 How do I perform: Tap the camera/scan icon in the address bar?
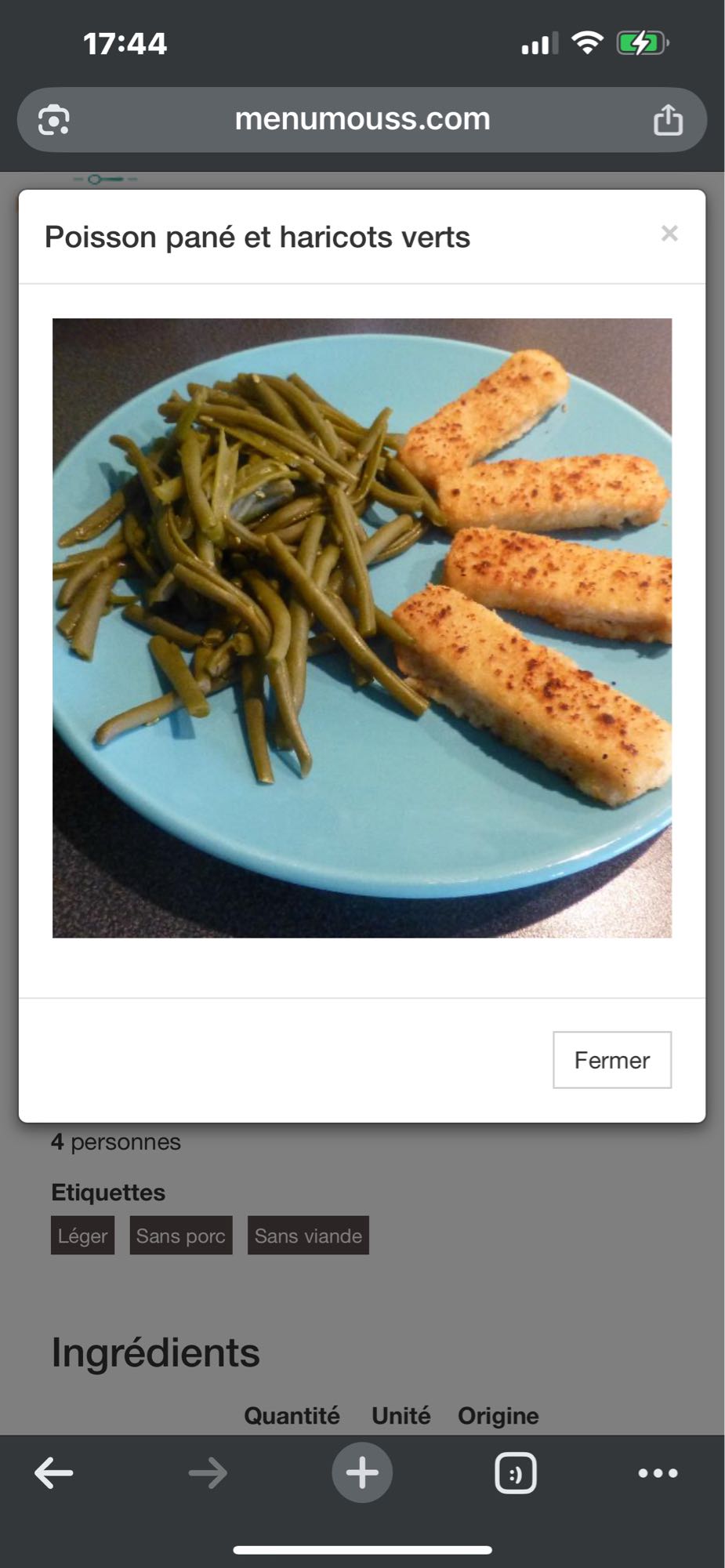click(x=55, y=119)
